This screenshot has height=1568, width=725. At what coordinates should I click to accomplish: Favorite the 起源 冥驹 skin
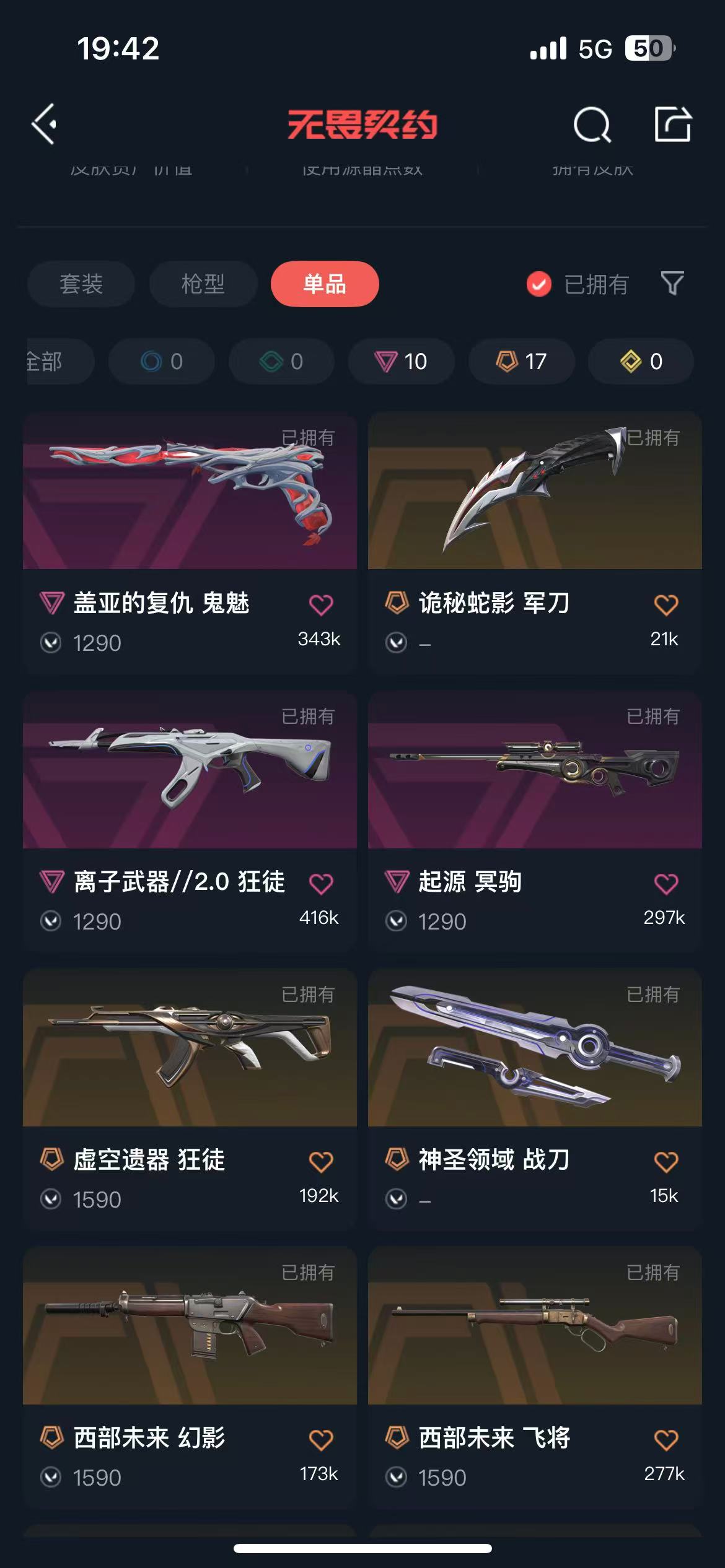click(666, 884)
